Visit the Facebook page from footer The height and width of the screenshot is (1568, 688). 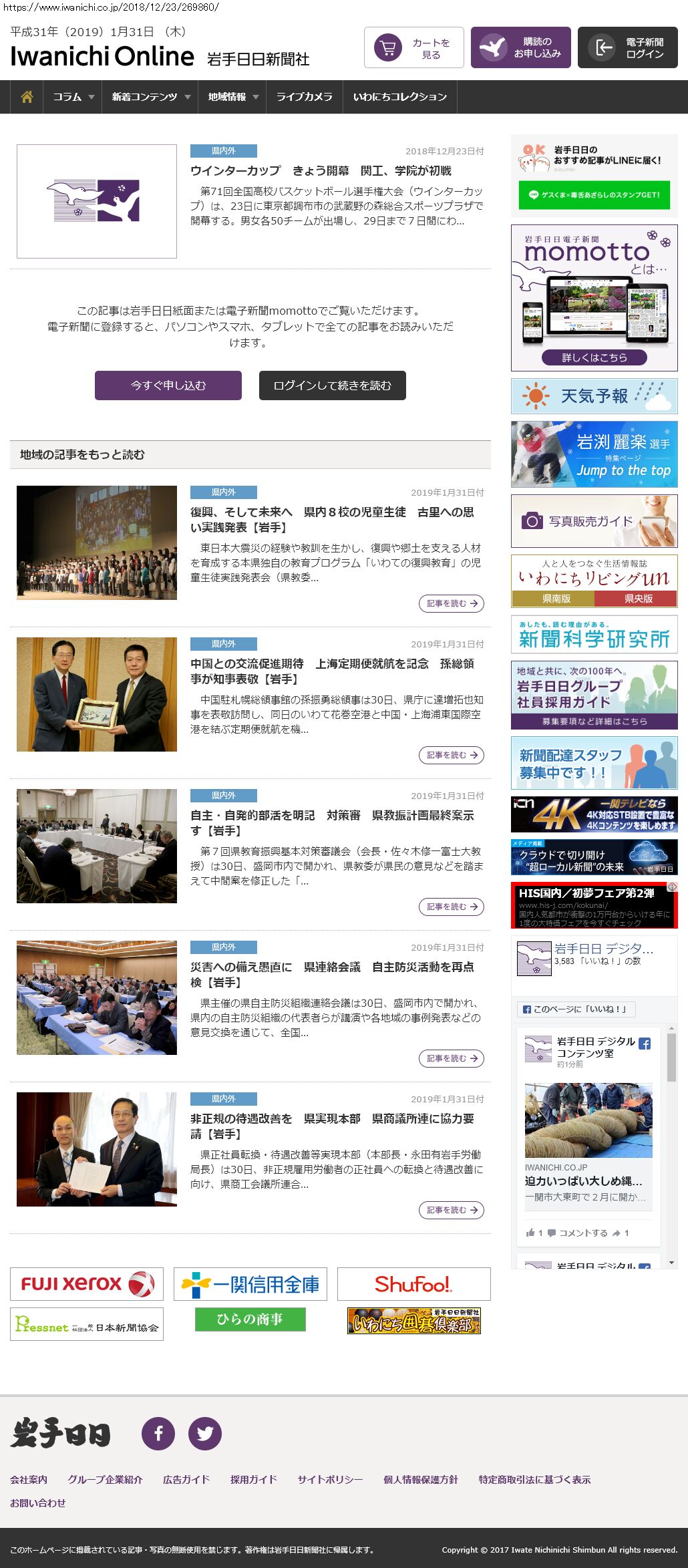[x=158, y=1433]
